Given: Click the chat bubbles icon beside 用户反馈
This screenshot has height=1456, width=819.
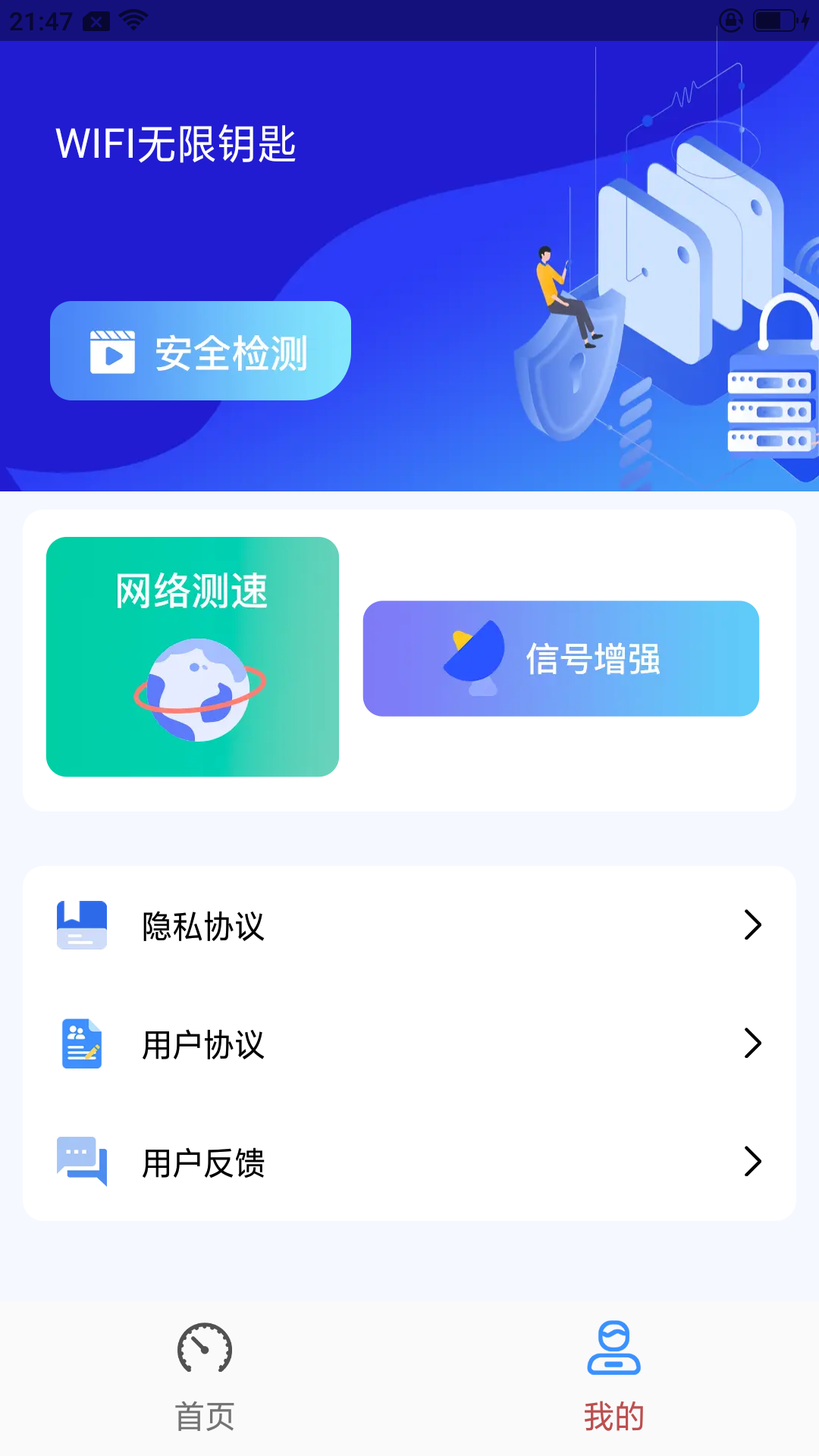Looking at the screenshot, I should (82, 1162).
